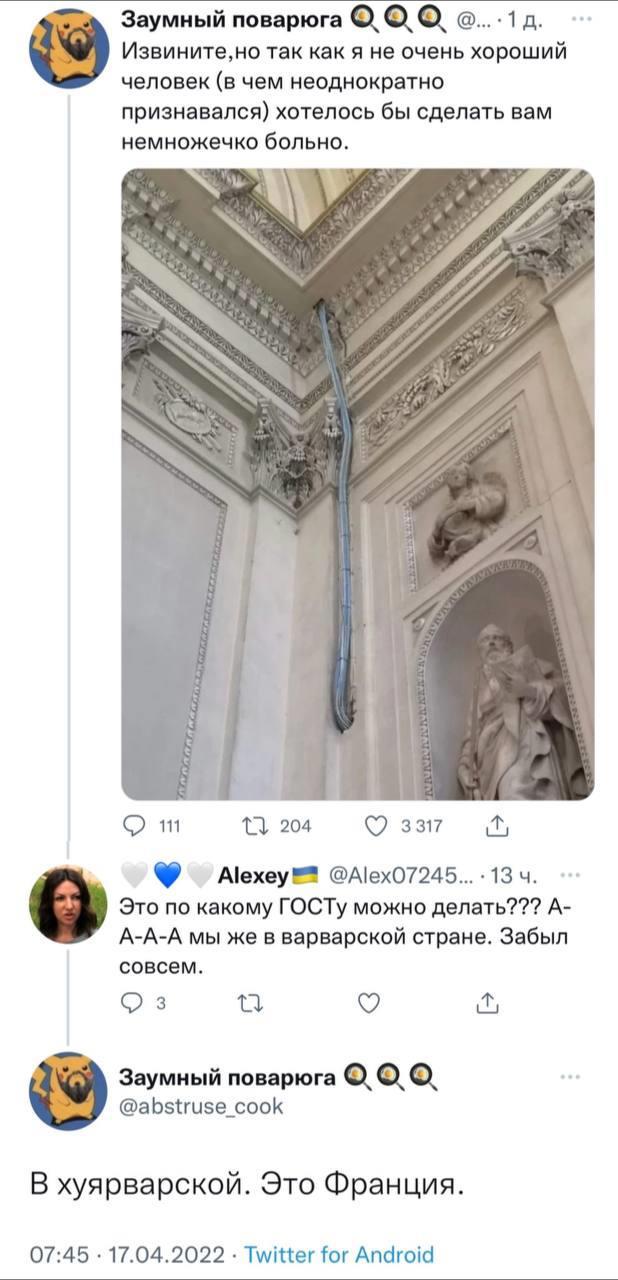
Task: Like Alexey's reply
Action: pos(369,1003)
